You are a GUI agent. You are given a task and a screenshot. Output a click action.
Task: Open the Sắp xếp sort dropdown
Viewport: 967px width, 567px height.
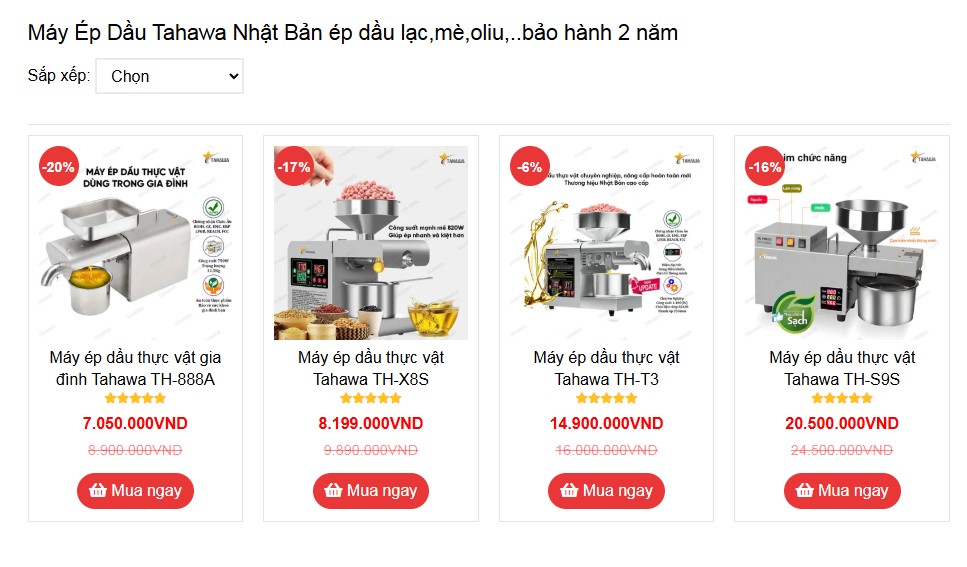click(169, 76)
